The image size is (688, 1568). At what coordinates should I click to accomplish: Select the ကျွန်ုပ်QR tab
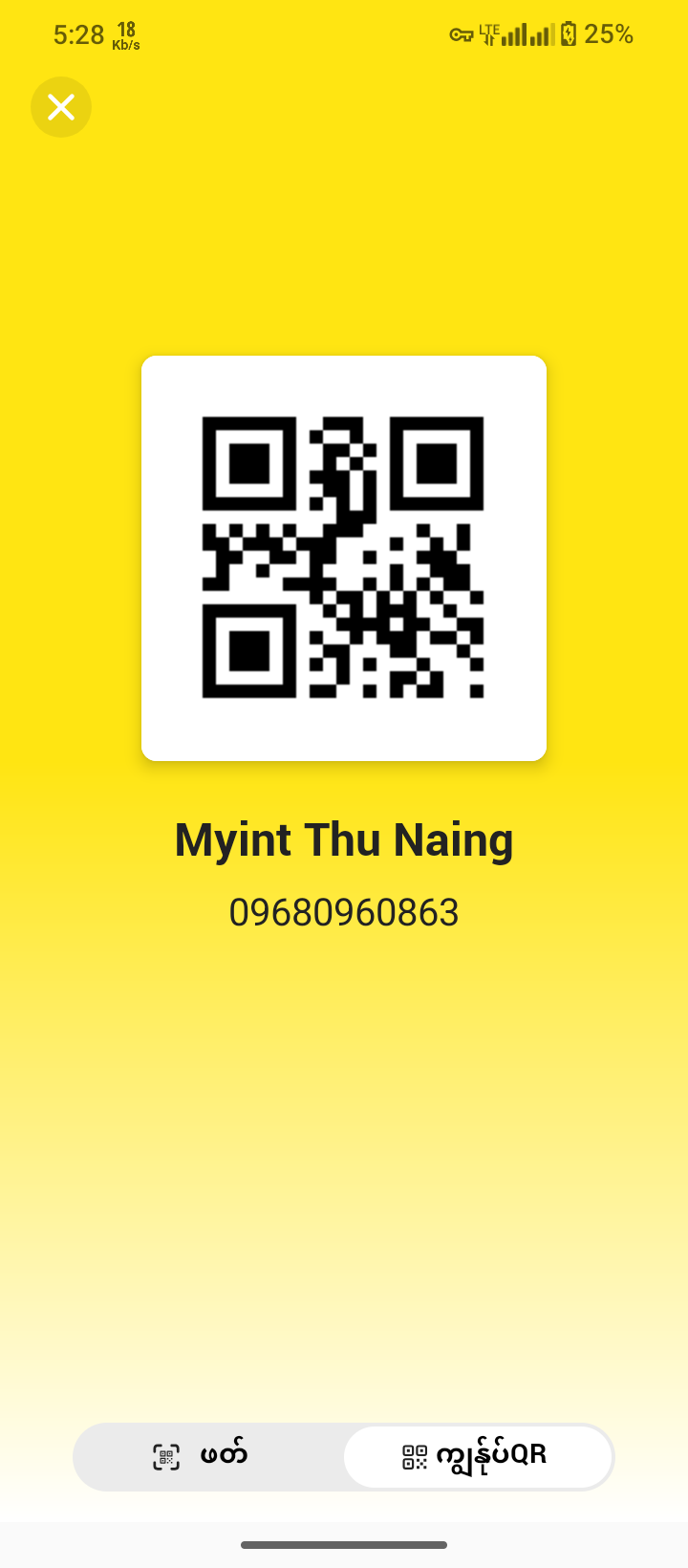pos(477,1456)
